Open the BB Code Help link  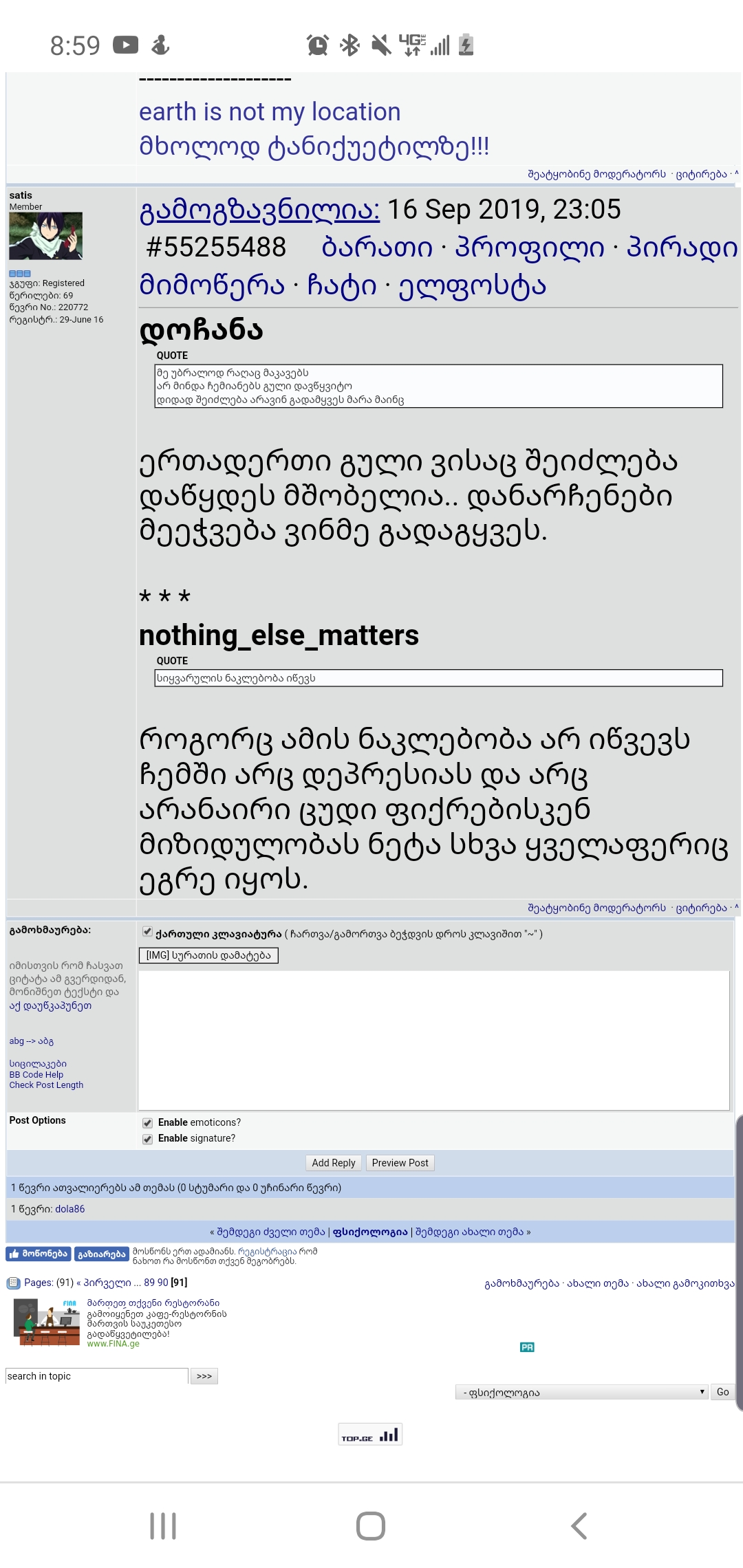(x=36, y=1075)
